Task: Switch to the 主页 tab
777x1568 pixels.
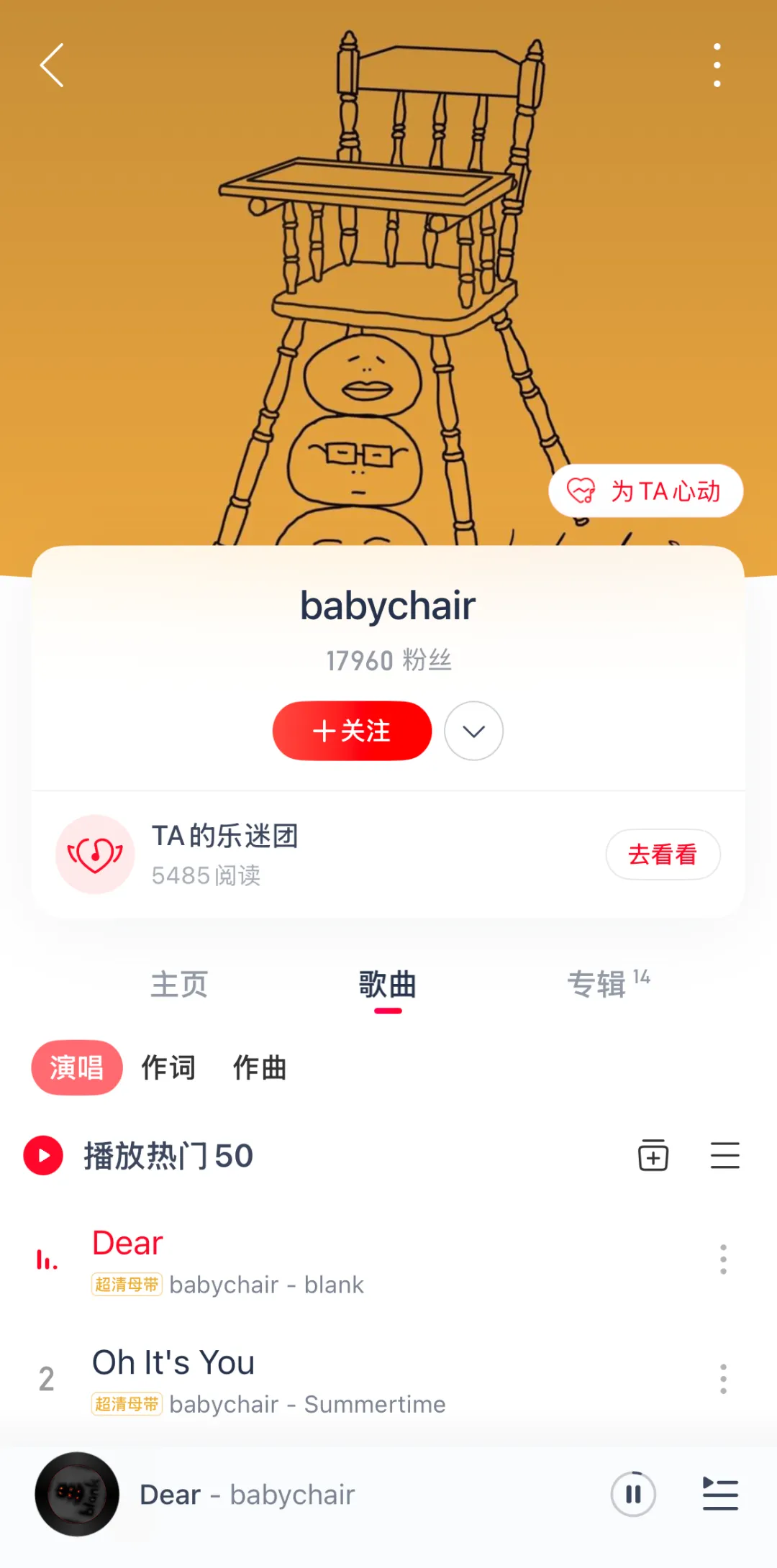Action: pyautogui.click(x=179, y=984)
